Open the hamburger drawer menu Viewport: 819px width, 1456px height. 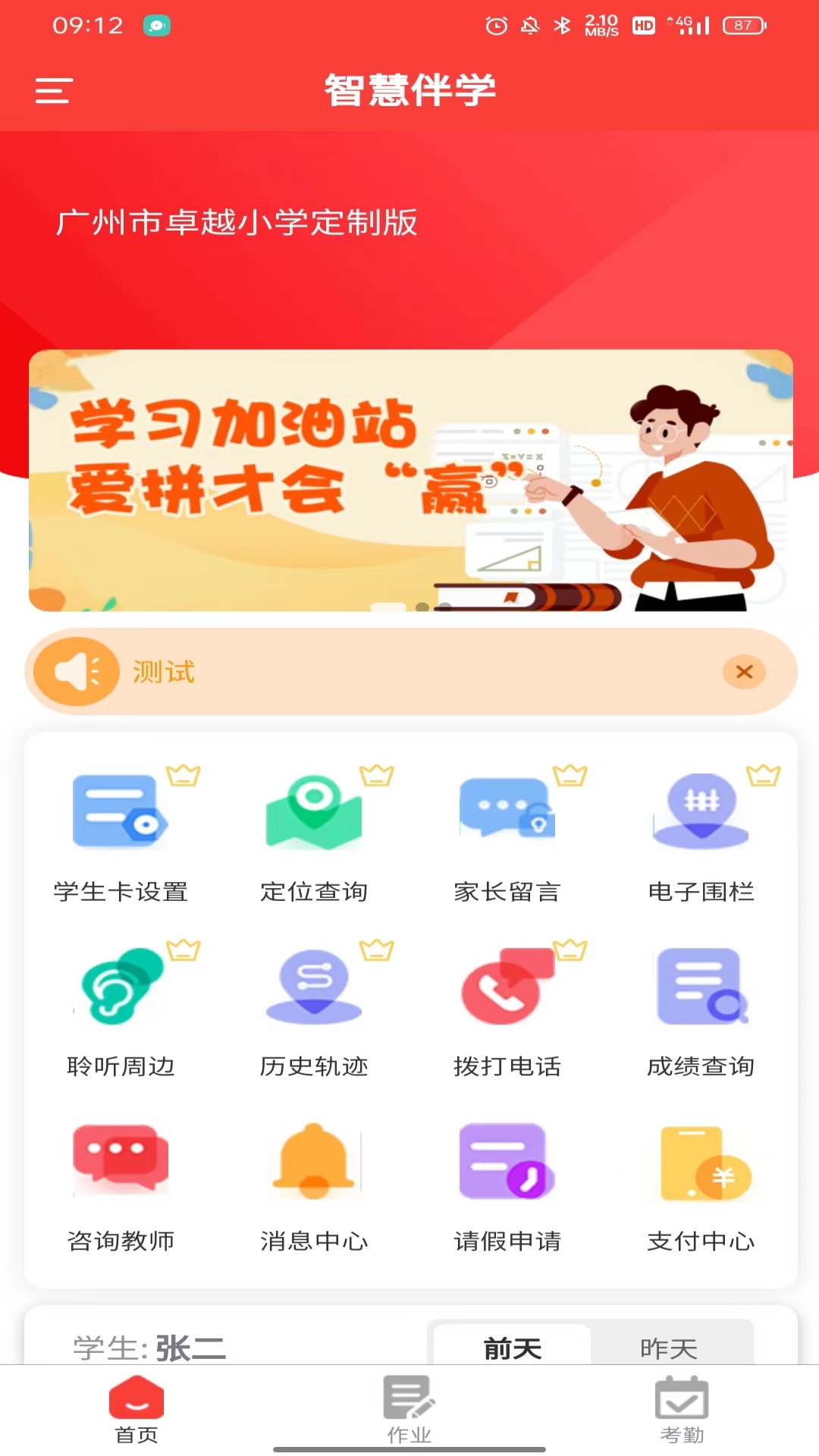[x=54, y=90]
